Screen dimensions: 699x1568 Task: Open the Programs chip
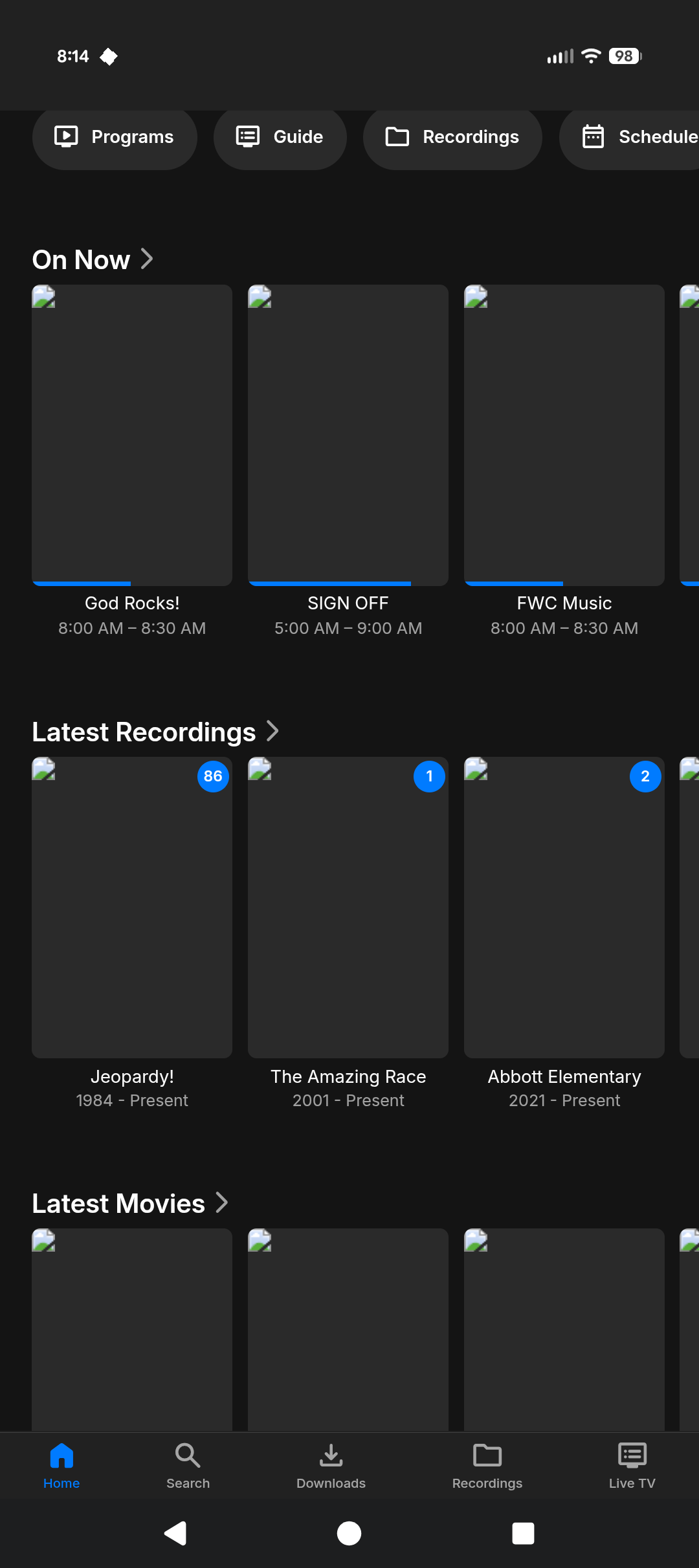tap(115, 137)
